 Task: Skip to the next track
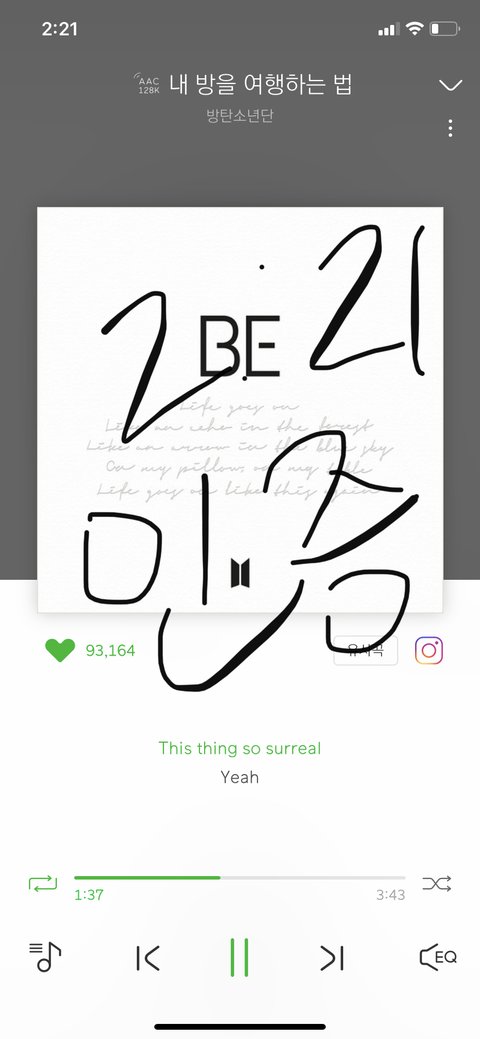[x=331, y=957]
